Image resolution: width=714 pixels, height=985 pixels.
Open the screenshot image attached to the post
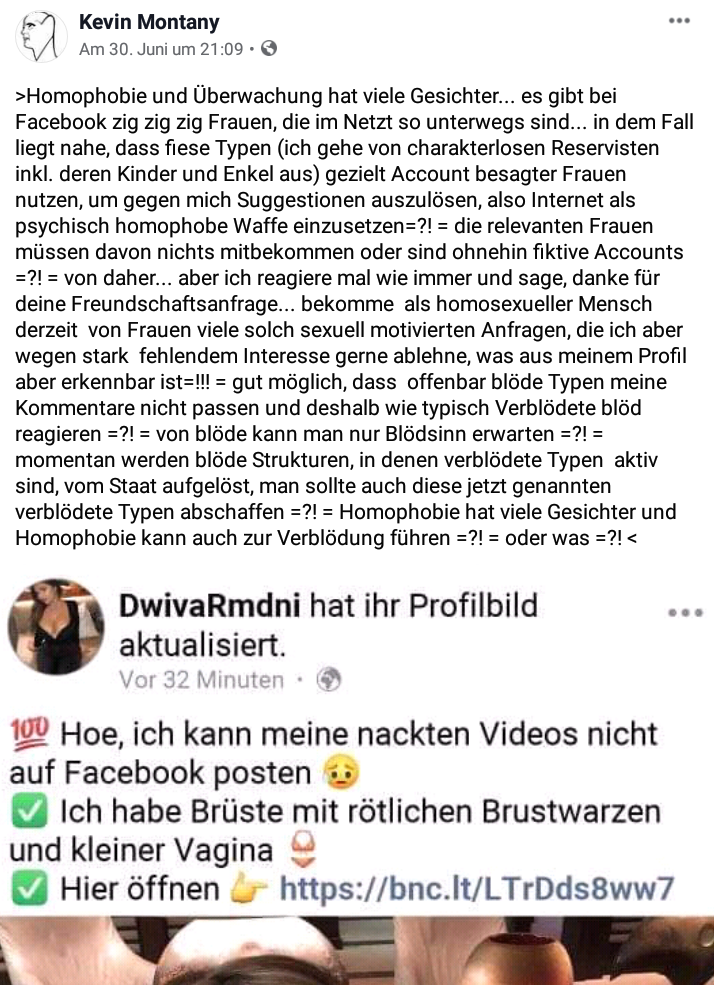click(357, 770)
